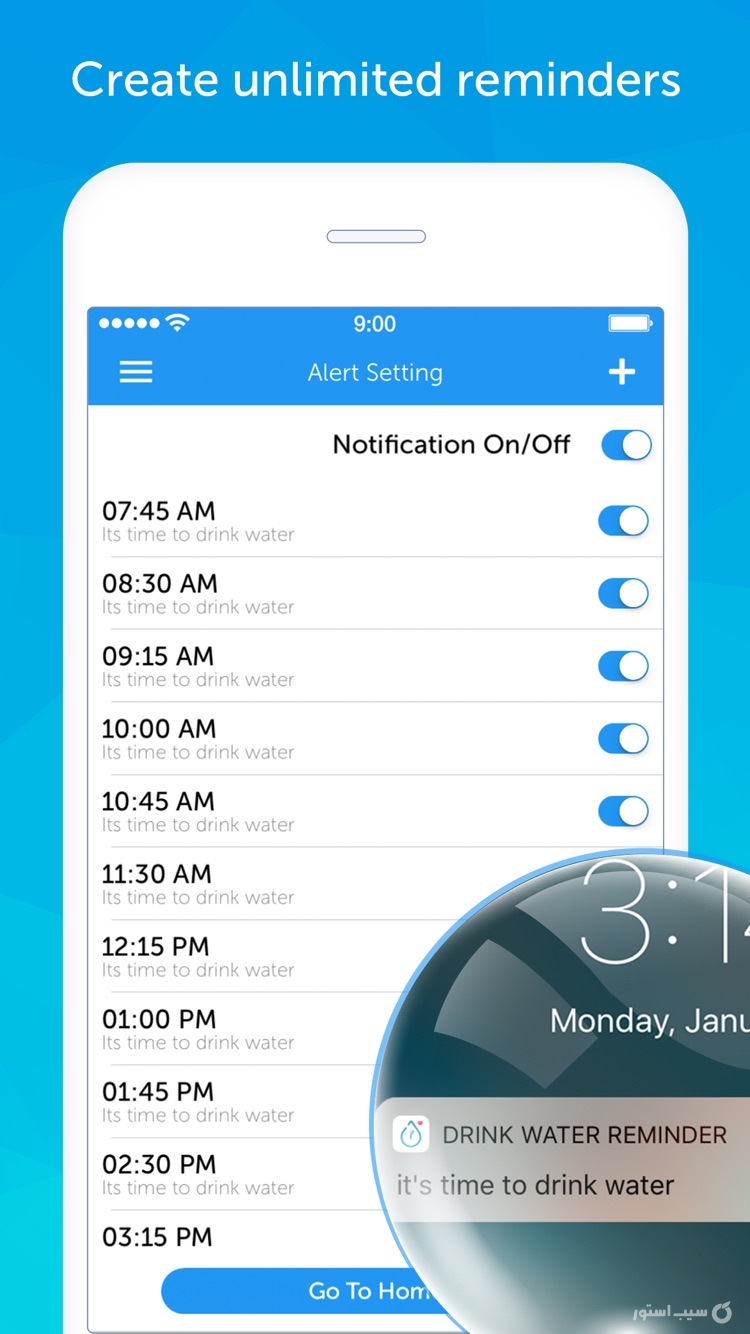
Task: Click the 9:00 status bar clock
Action: click(x=374, y=323)
